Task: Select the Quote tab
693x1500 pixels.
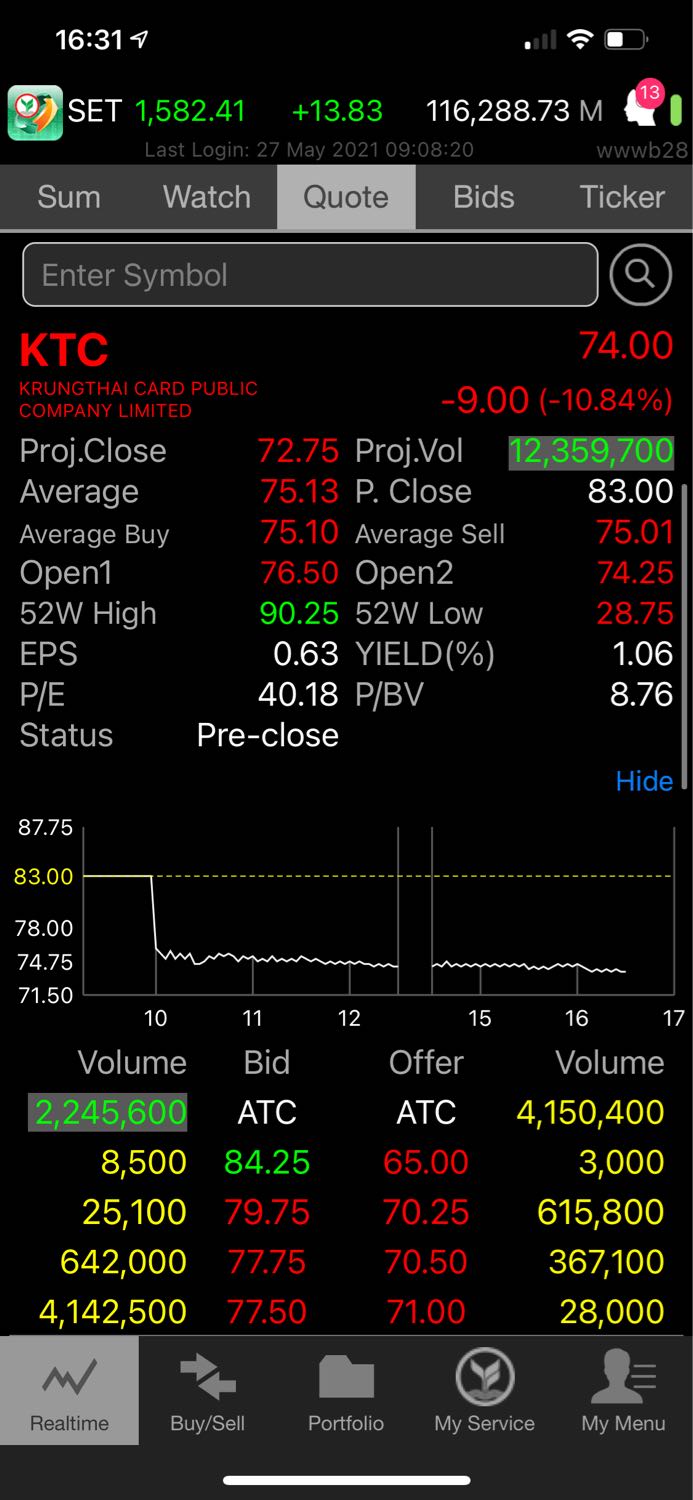Action: click(x=346, y=197)
